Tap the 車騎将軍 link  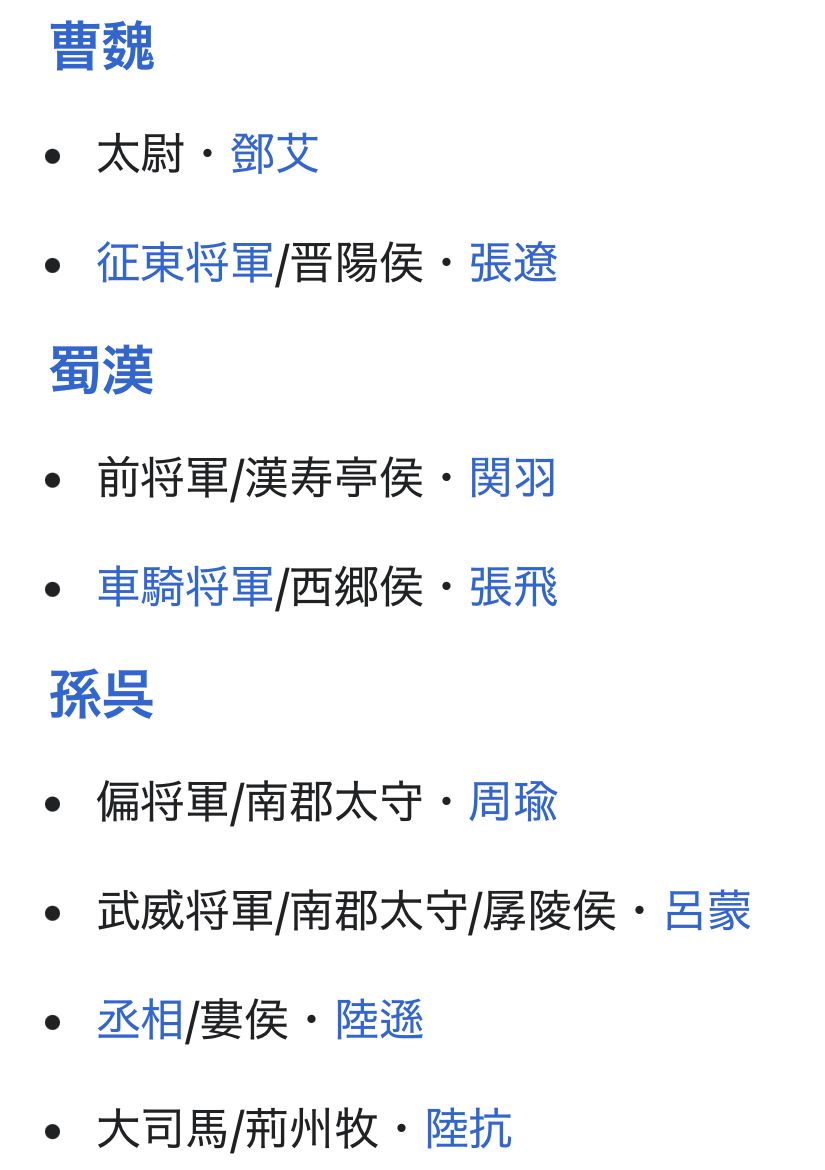pos(185,587)
